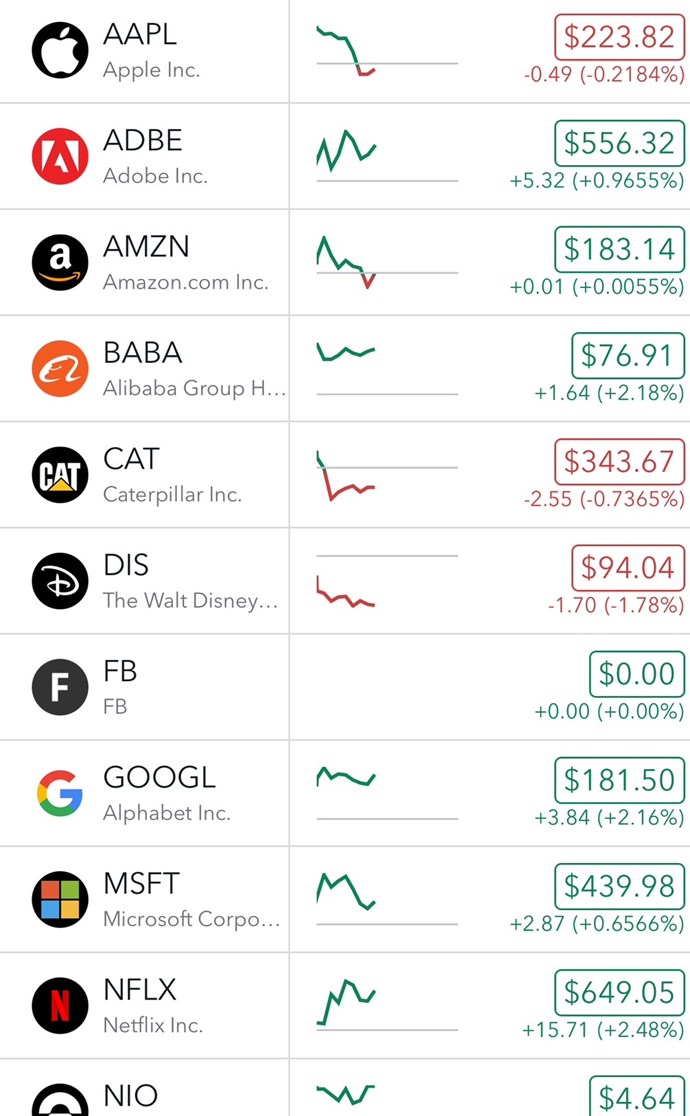Tap the $94.04 DIS price badge
Viewport: 690px width, 1116px height.
(628, 568)
